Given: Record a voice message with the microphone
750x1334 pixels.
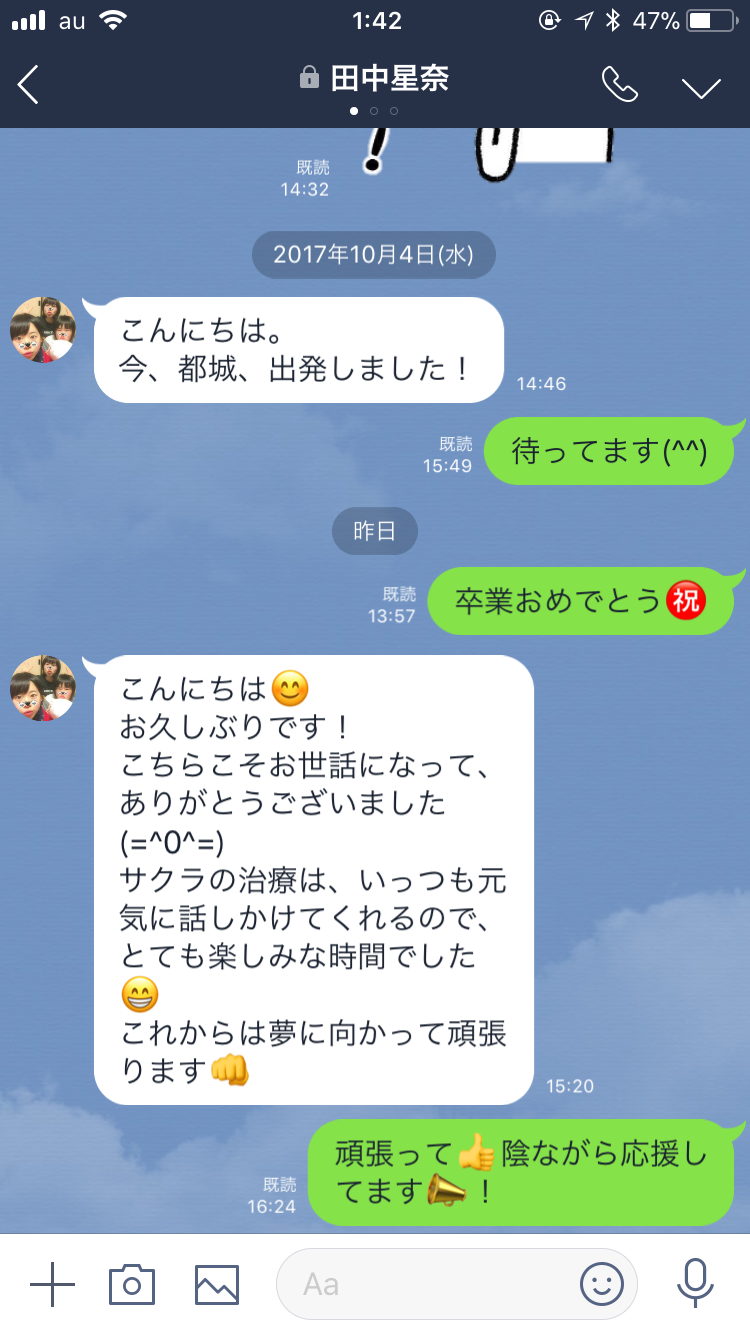Looking at the screenshot, I should coord(694,1283).
